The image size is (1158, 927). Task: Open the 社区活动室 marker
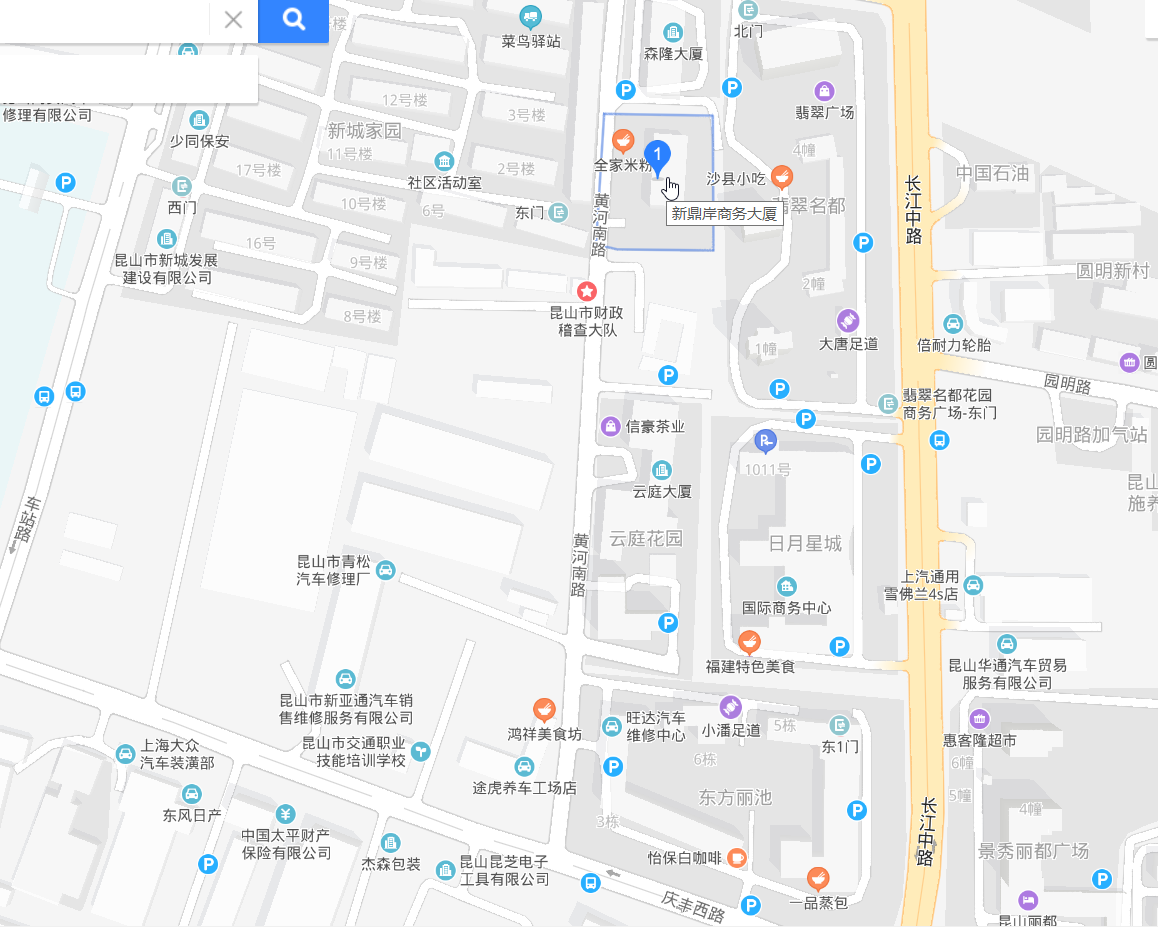click(x=444, y=161)
